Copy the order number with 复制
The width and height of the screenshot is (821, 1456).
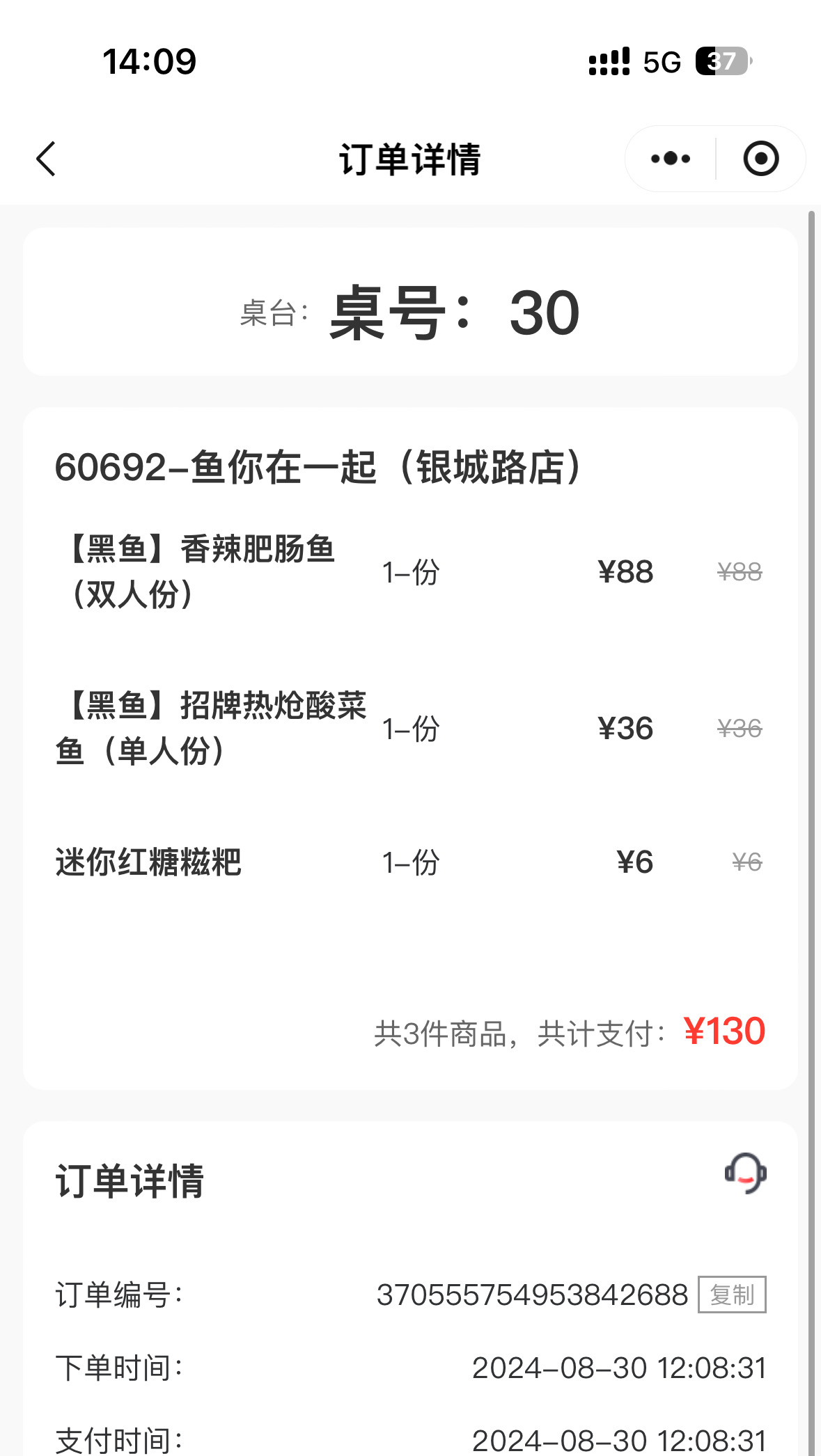point(732,1295)
